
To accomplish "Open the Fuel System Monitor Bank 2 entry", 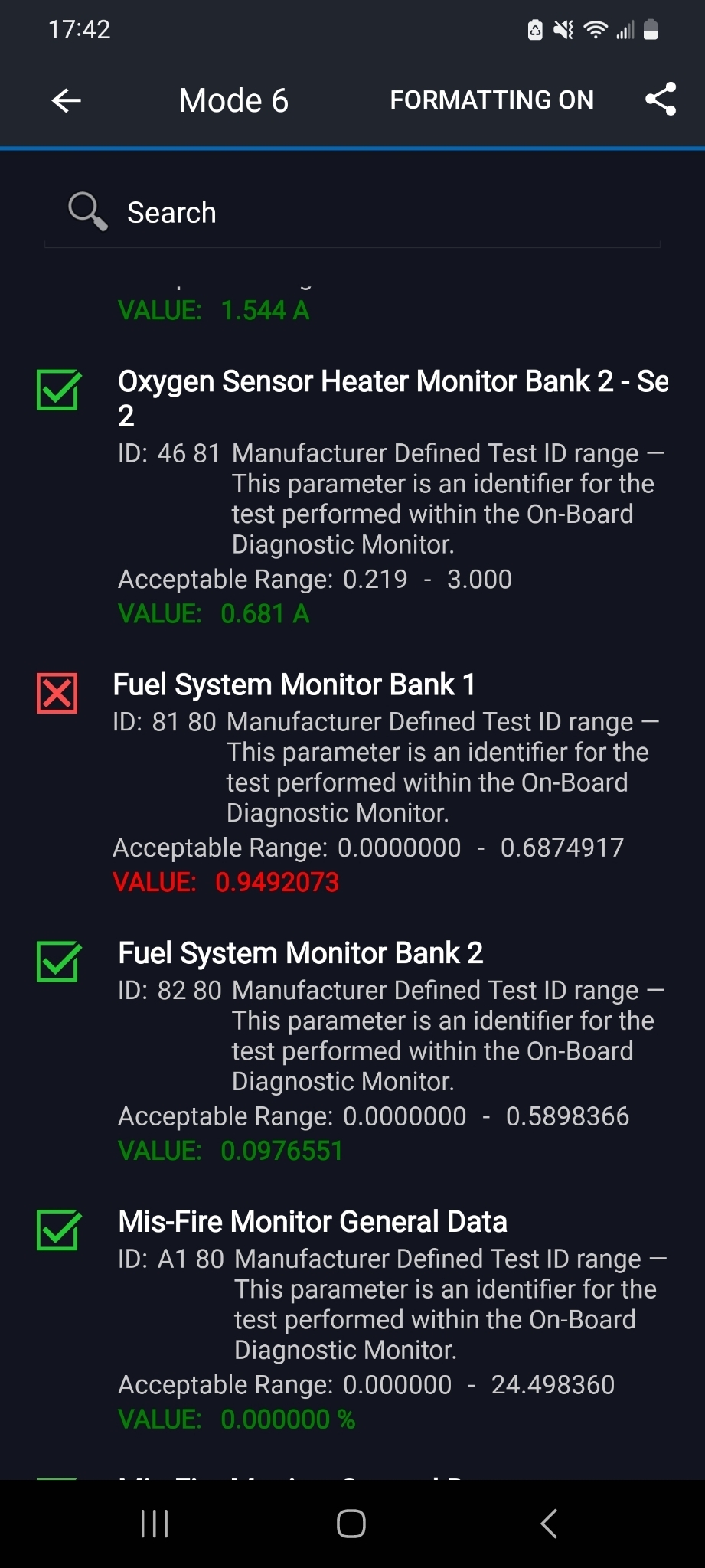I will (x=300, y=953).
